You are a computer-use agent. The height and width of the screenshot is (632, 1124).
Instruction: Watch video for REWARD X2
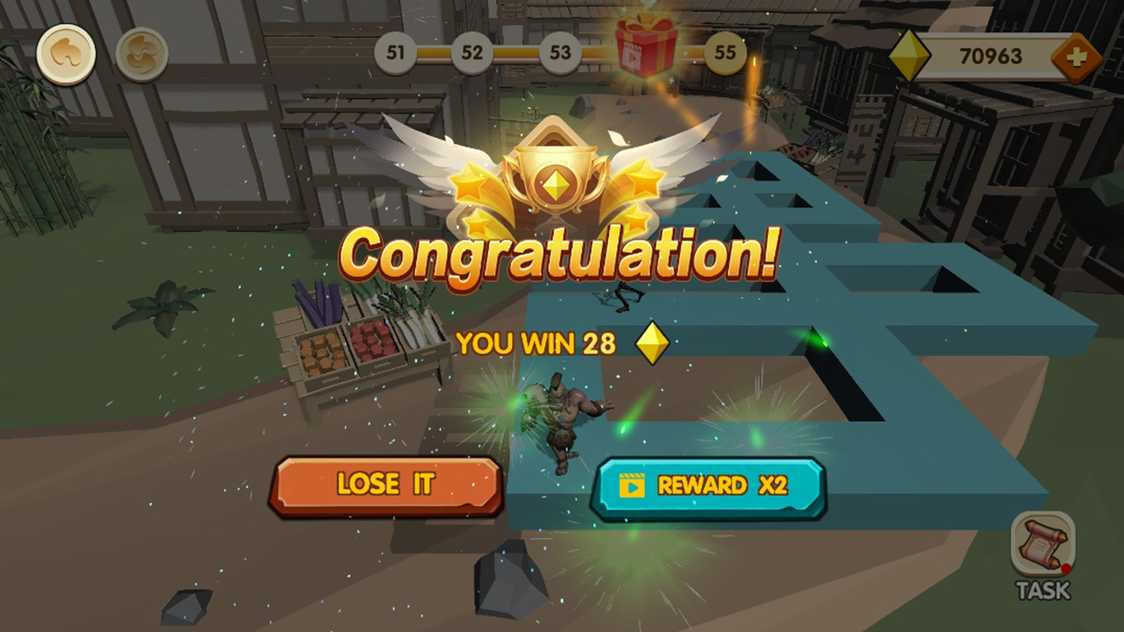pyautogui.click(x=708, y=487)
